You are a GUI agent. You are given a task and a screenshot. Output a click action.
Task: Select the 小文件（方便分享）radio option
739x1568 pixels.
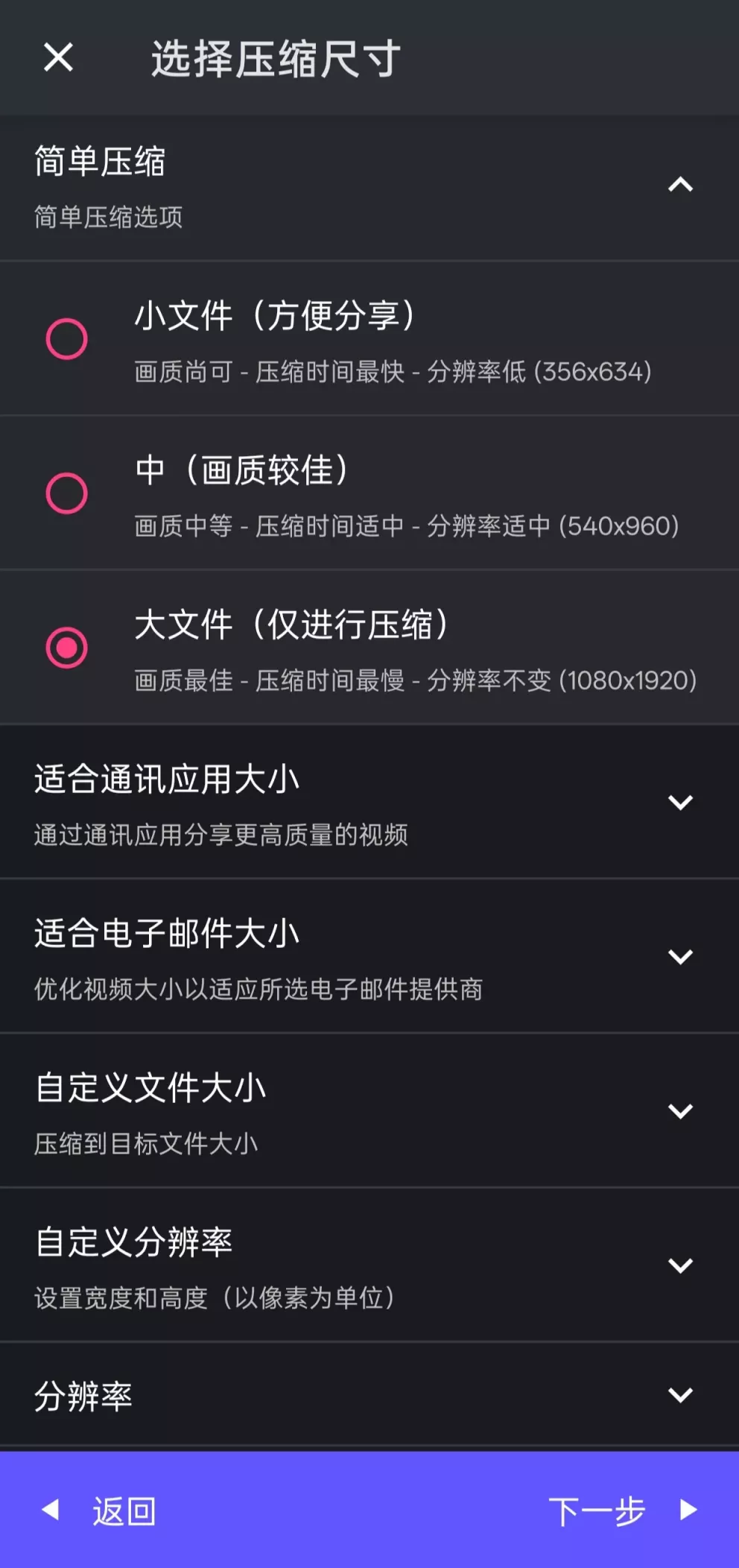[66, 337]
